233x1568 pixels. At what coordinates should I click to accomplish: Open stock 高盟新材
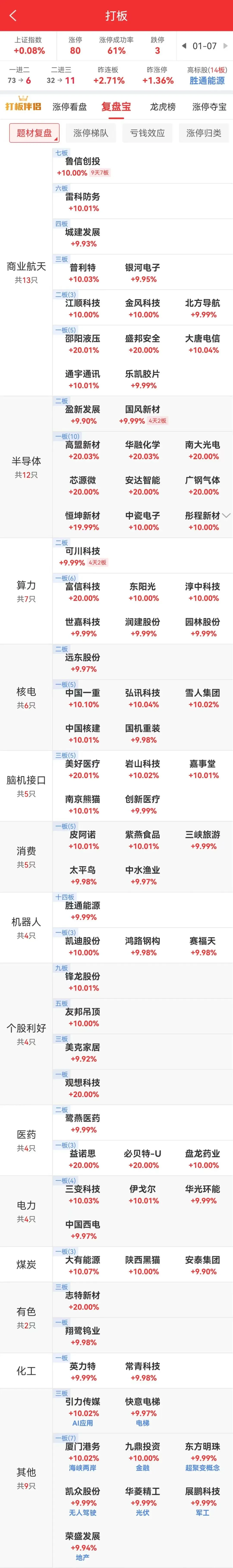pos(83,445)
